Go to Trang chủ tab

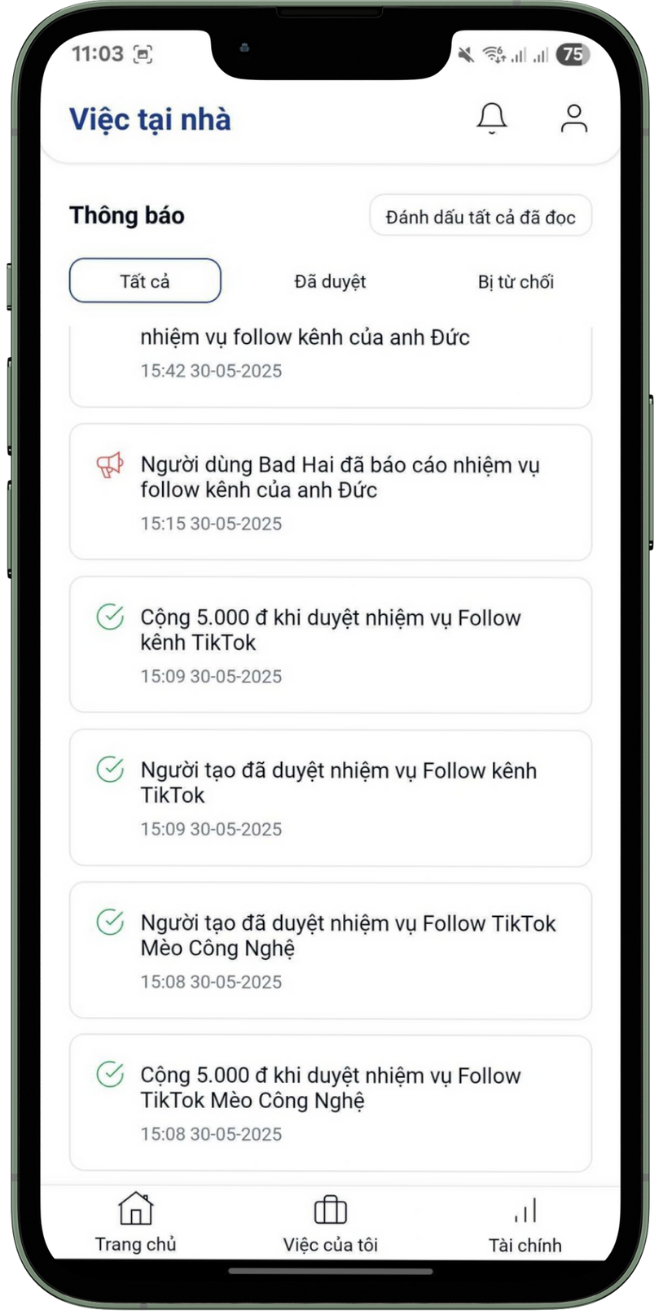coord(136,1224)
